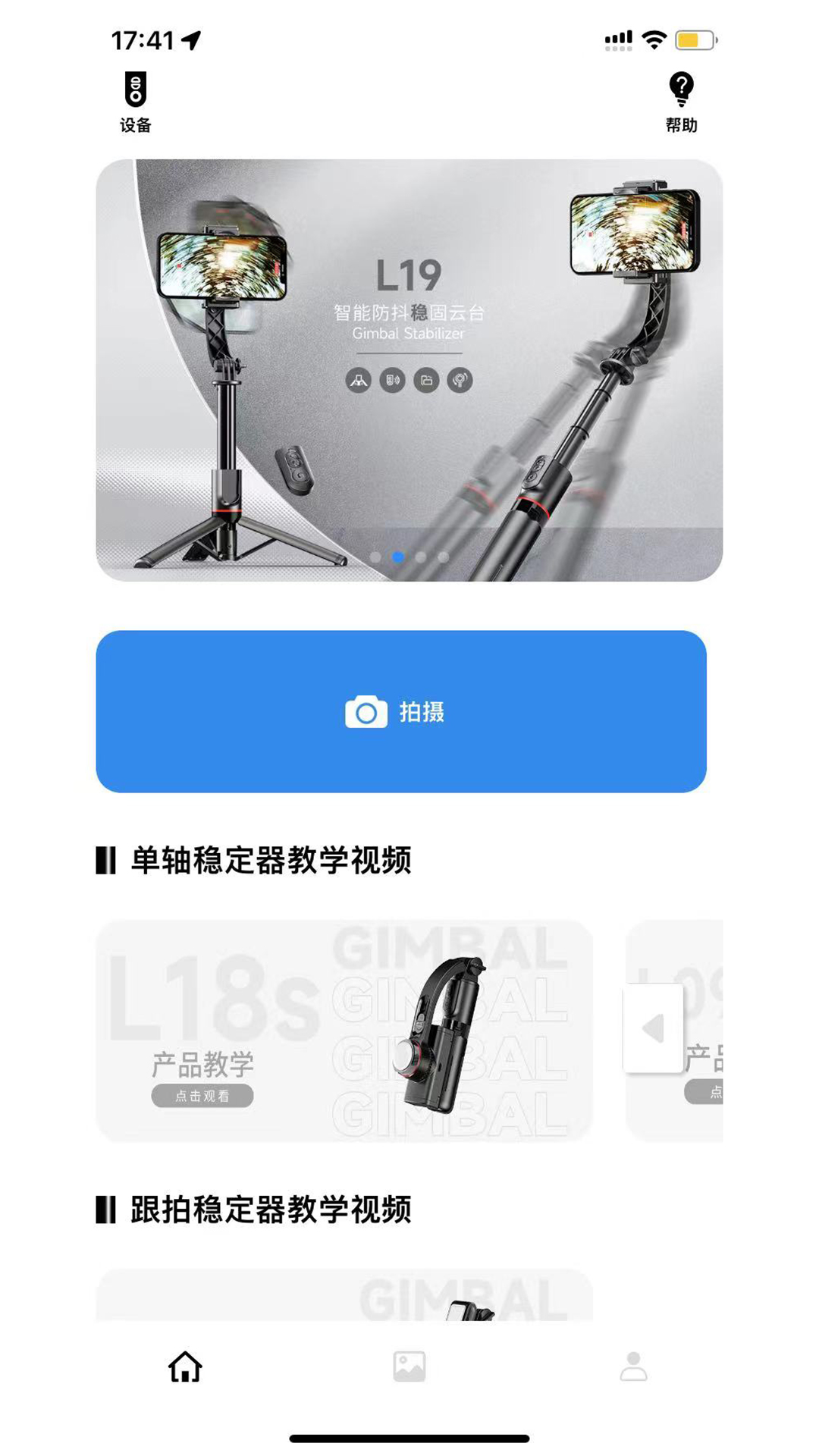Select the second carousel dot

click(x=397, y=557)
